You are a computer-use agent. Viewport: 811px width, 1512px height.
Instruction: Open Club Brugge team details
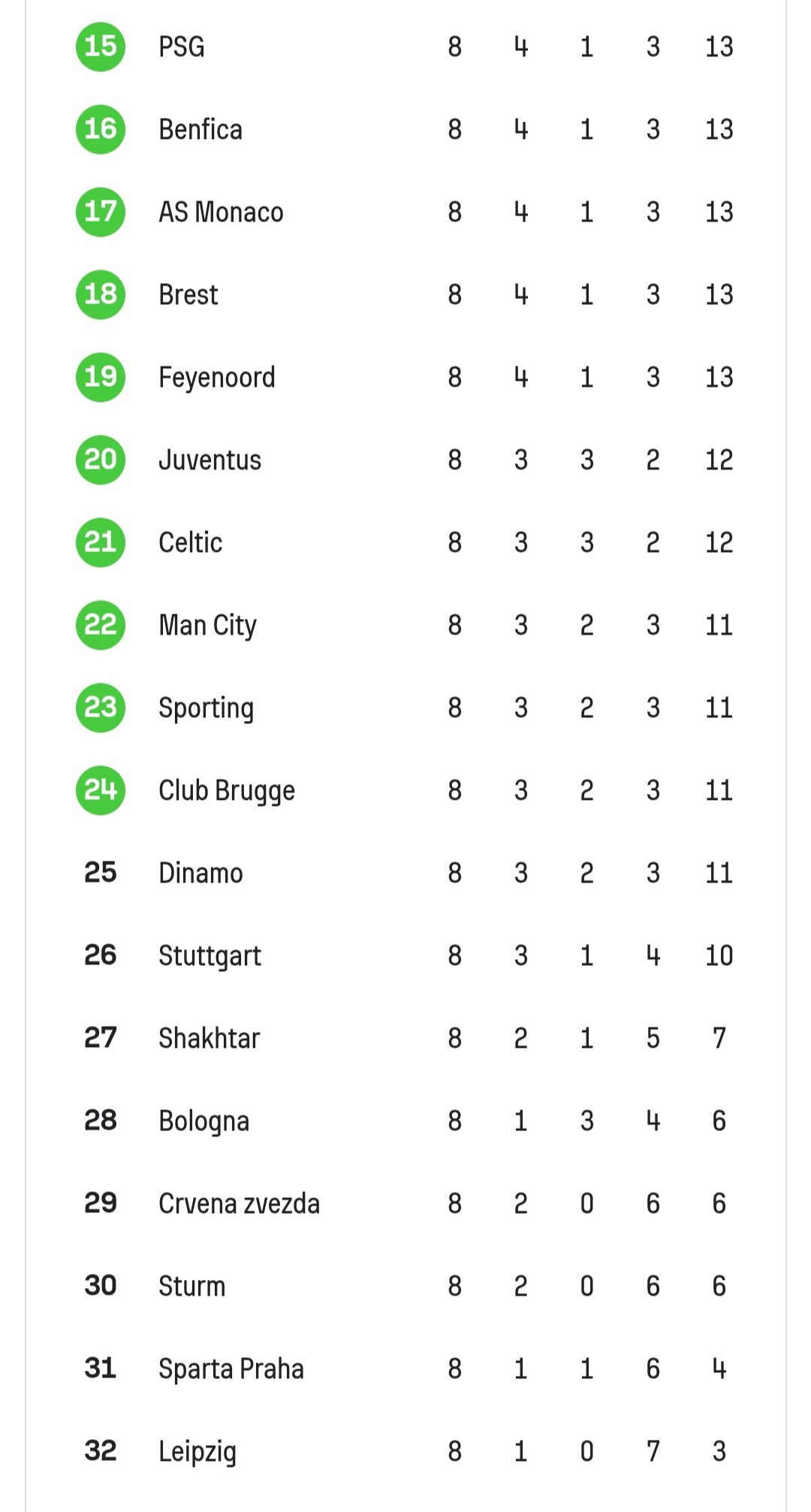[x=405, y=790]
